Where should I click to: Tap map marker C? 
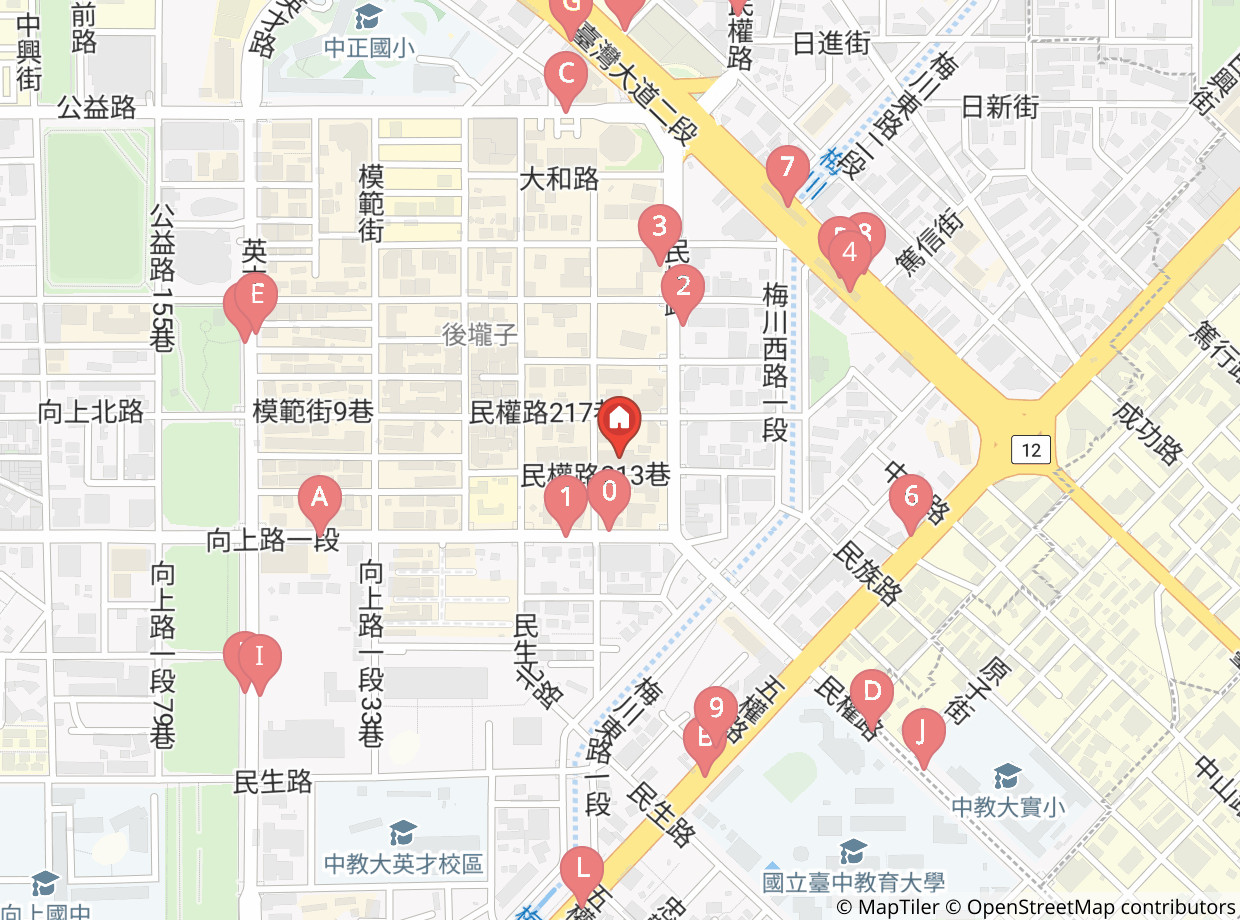pos(566,75)
